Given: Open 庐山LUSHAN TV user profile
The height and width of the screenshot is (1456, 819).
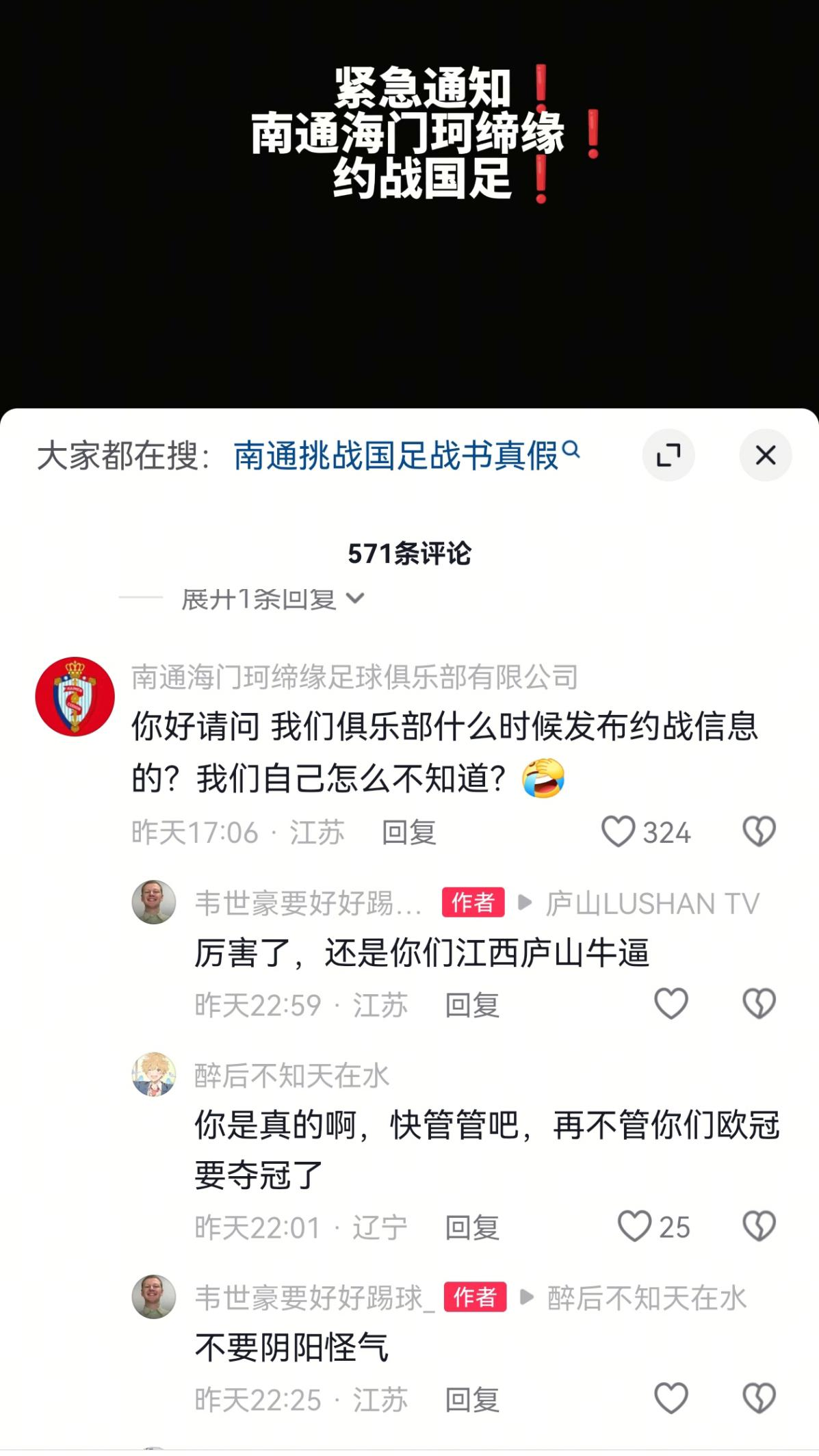Looking at the screenshot, I should (x=652, y=904).
